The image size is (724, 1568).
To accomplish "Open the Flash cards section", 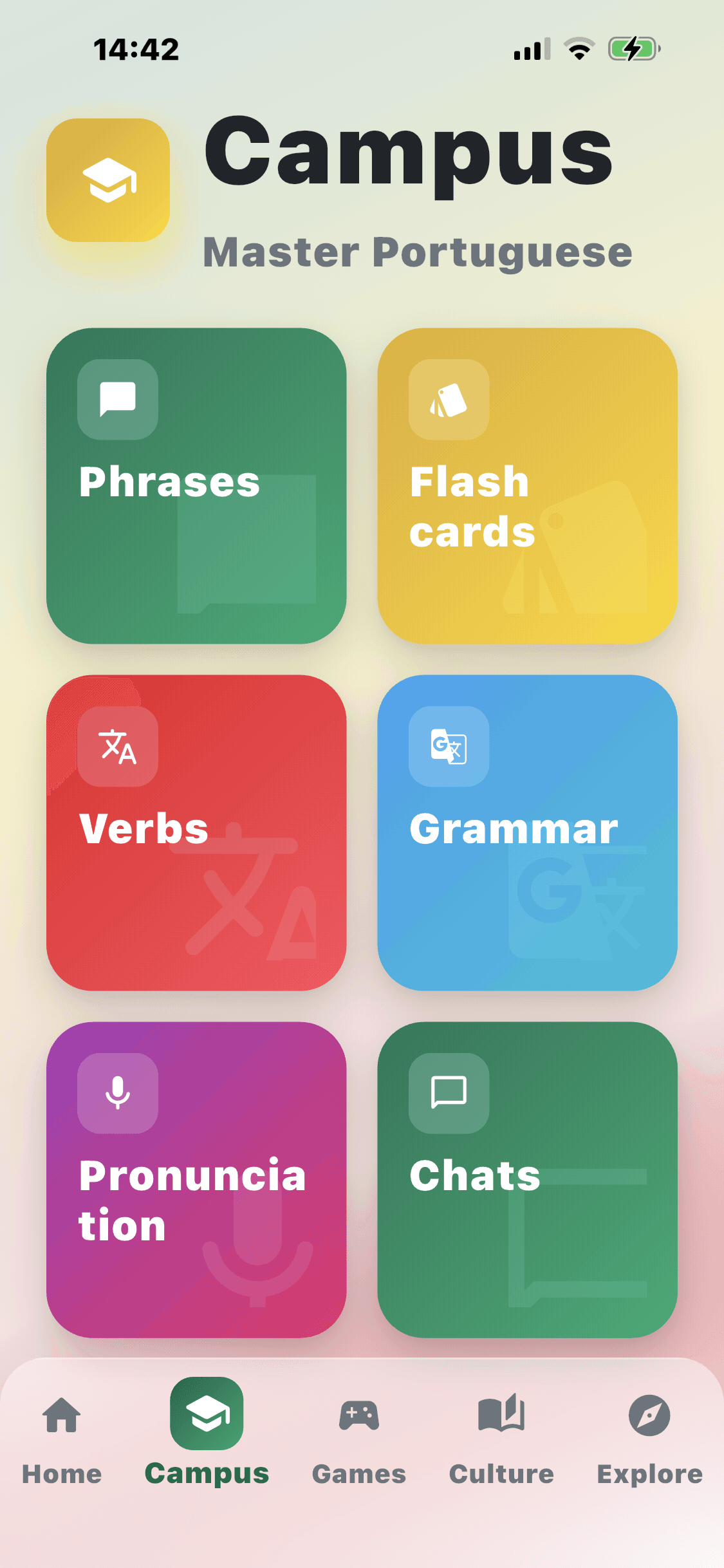I will [x=527, y=486].
